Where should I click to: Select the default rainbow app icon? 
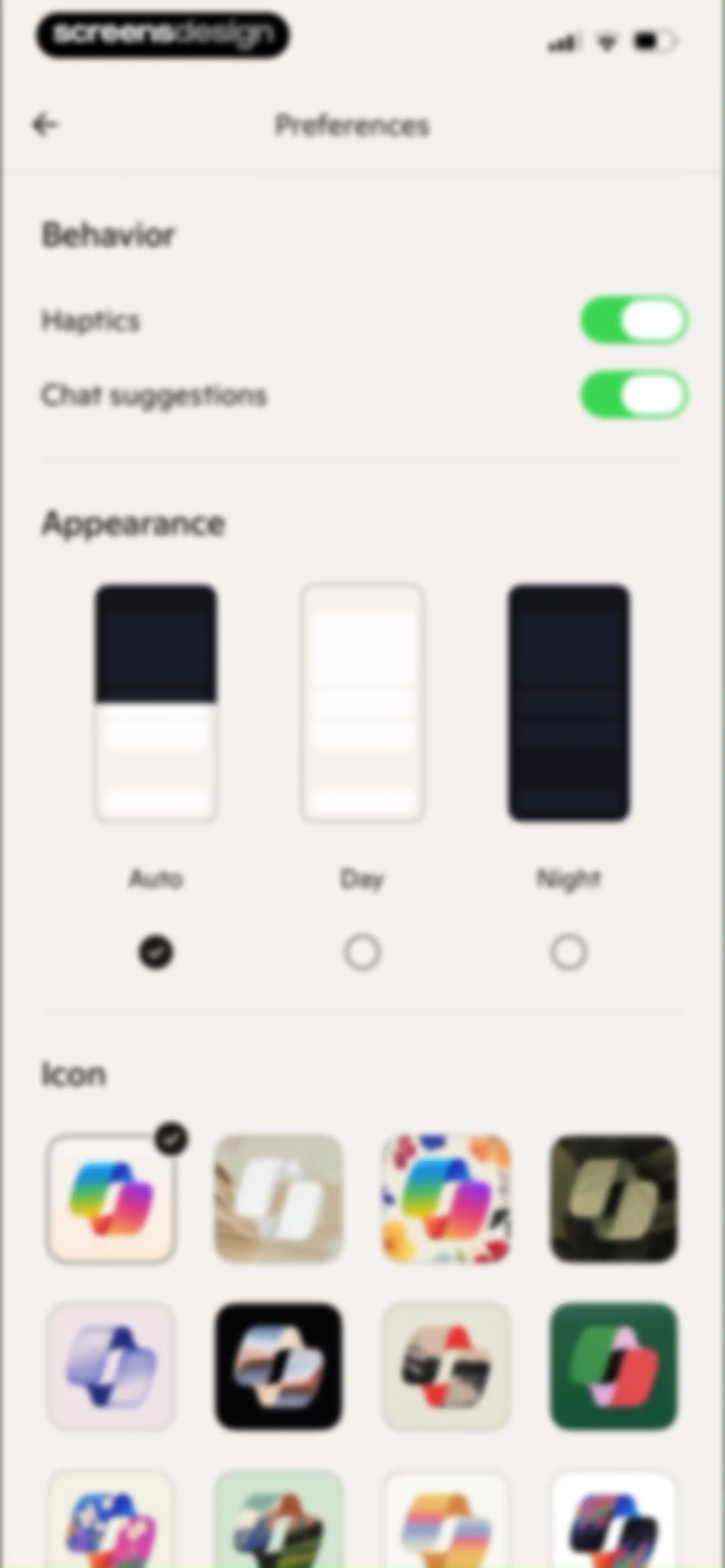click(x=111, y=1199)
